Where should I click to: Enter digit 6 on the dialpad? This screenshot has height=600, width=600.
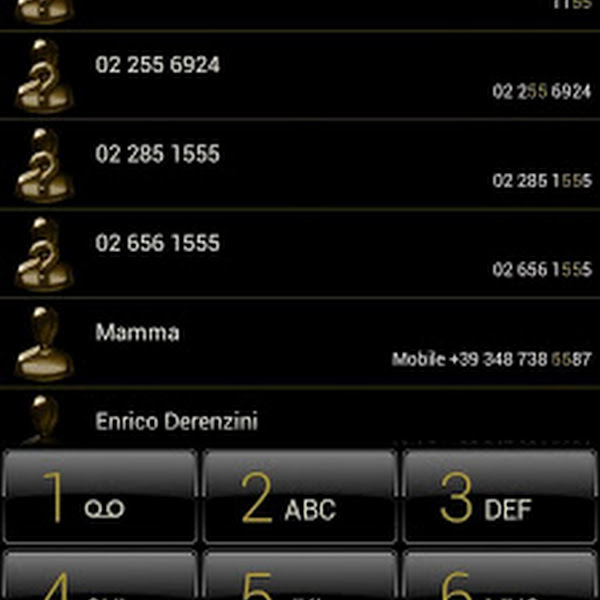point(499,578)
